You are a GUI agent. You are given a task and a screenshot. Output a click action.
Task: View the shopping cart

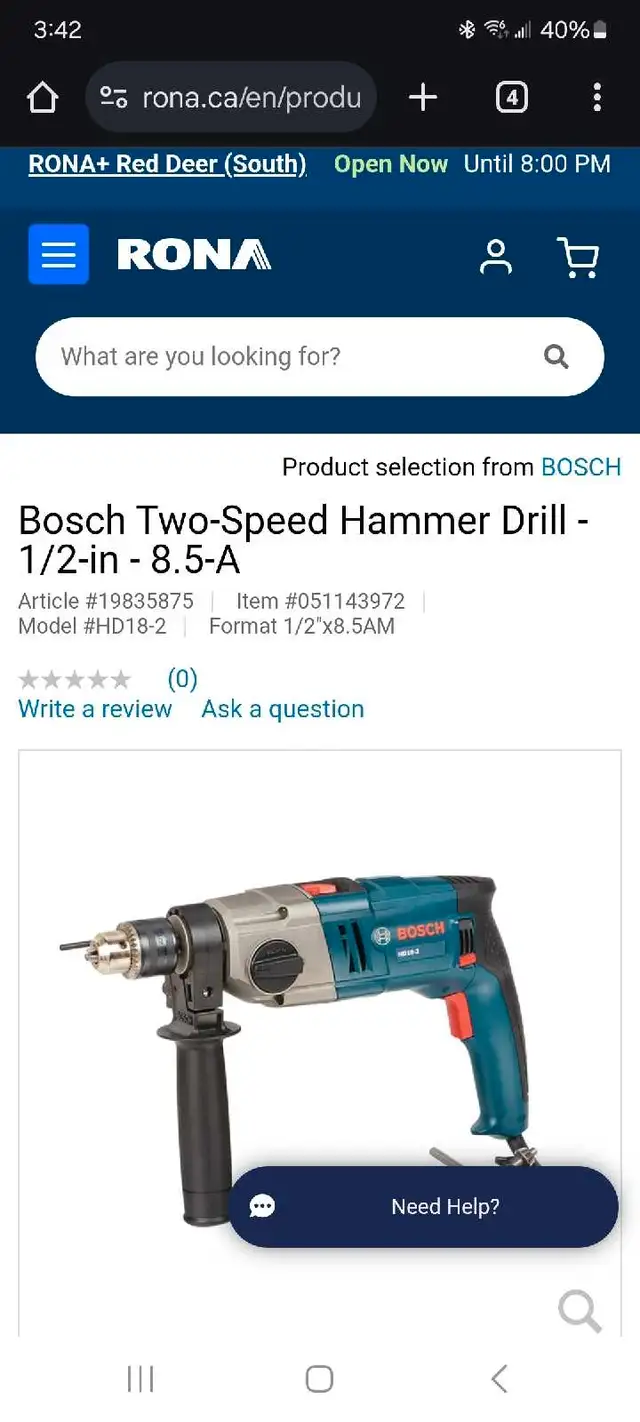pos(577,257)
